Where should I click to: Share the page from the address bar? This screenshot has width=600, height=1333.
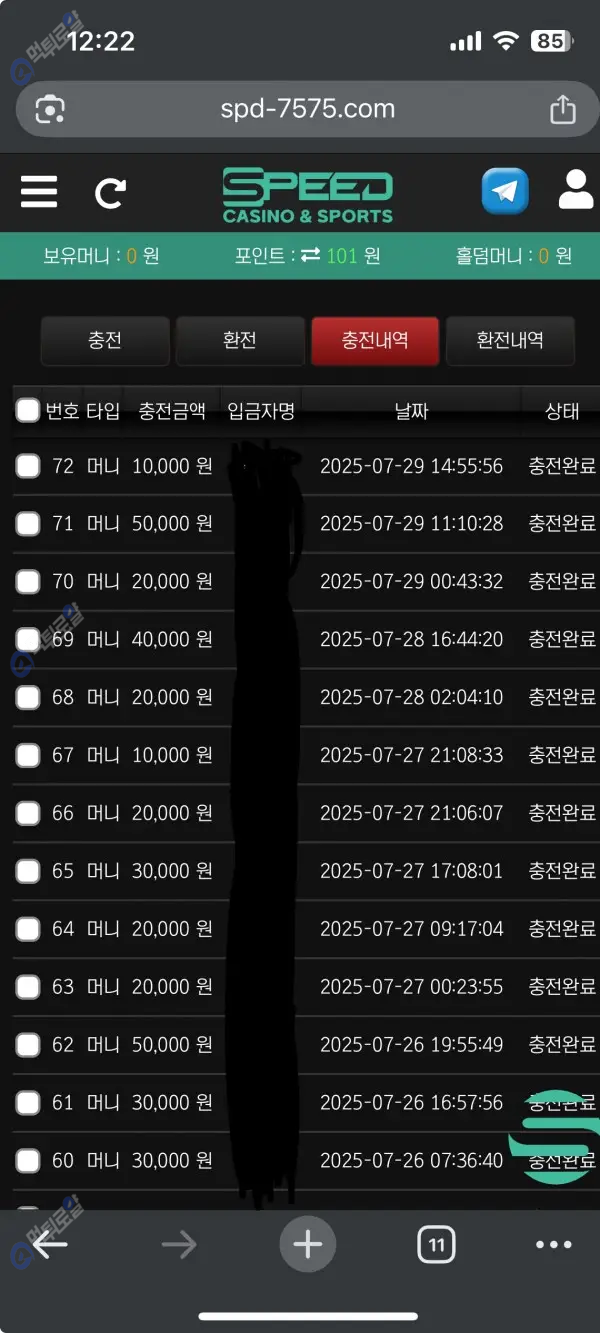click(x=563, y=109)
